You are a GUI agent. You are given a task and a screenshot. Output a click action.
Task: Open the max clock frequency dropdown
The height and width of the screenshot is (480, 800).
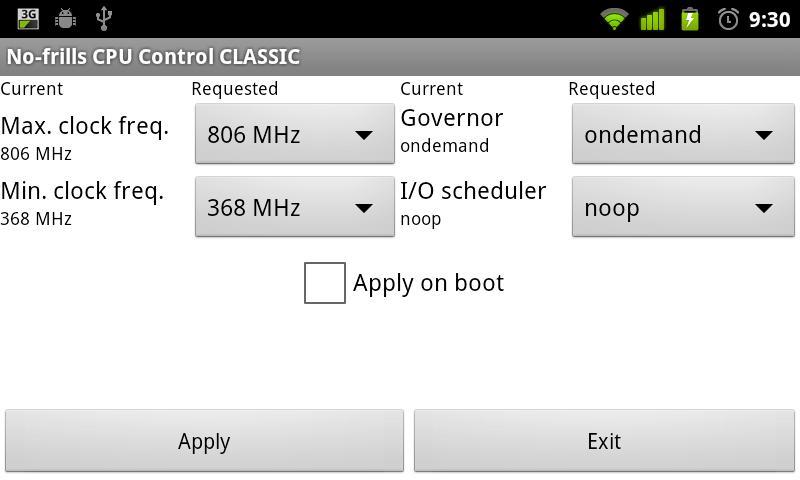(x=294, y=134)
